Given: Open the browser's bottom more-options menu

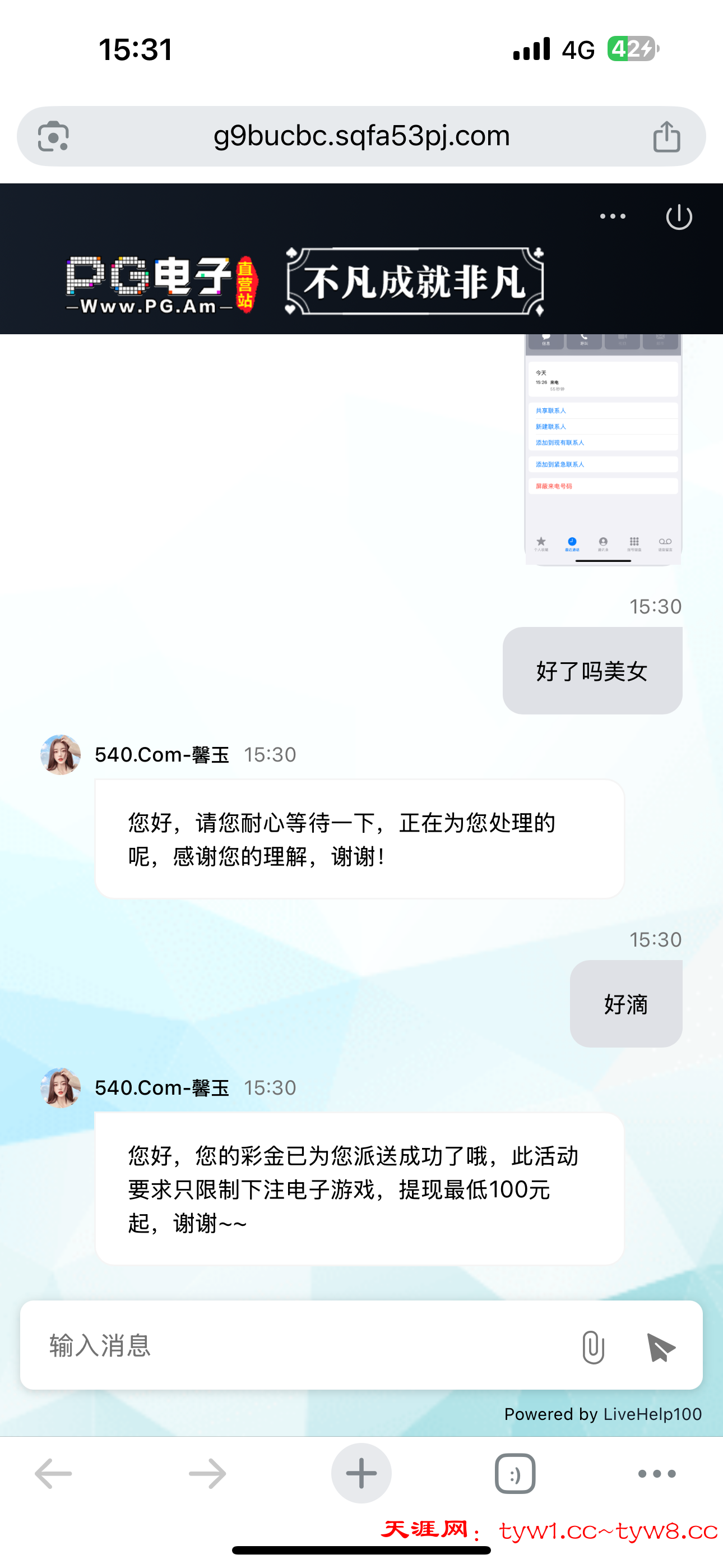Looking at the screenshot, I should pyautogui.click(x=657, y=1474).
